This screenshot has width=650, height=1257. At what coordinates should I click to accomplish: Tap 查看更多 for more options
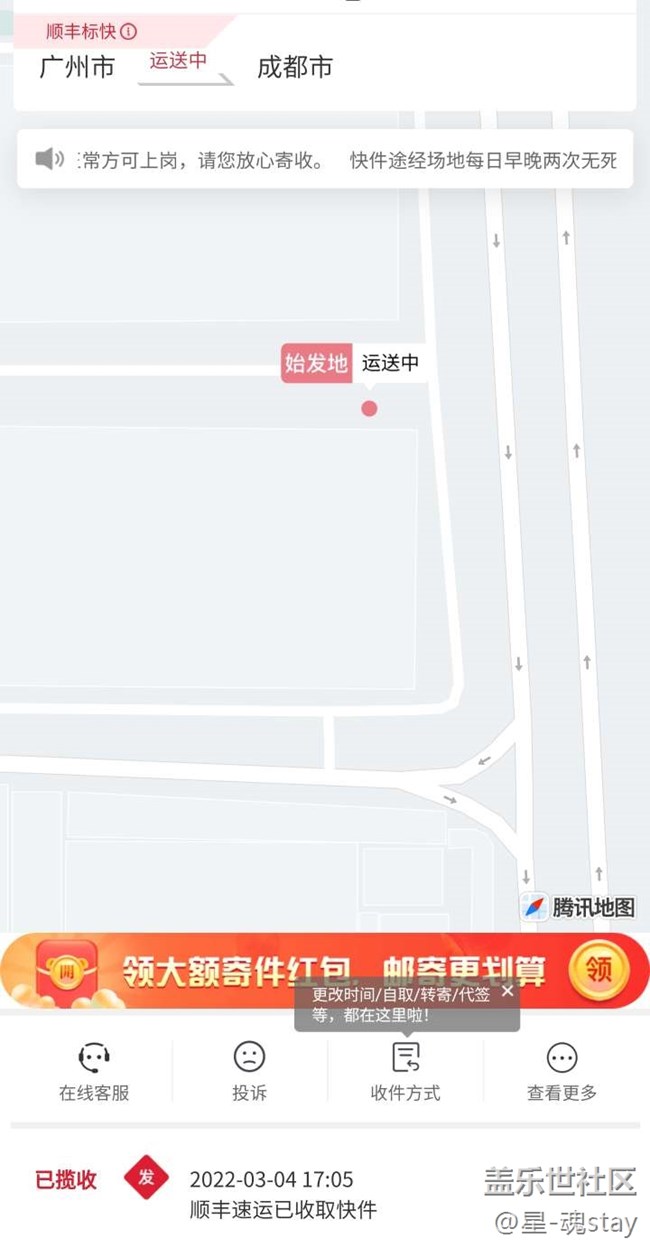tap(562, 1072)
